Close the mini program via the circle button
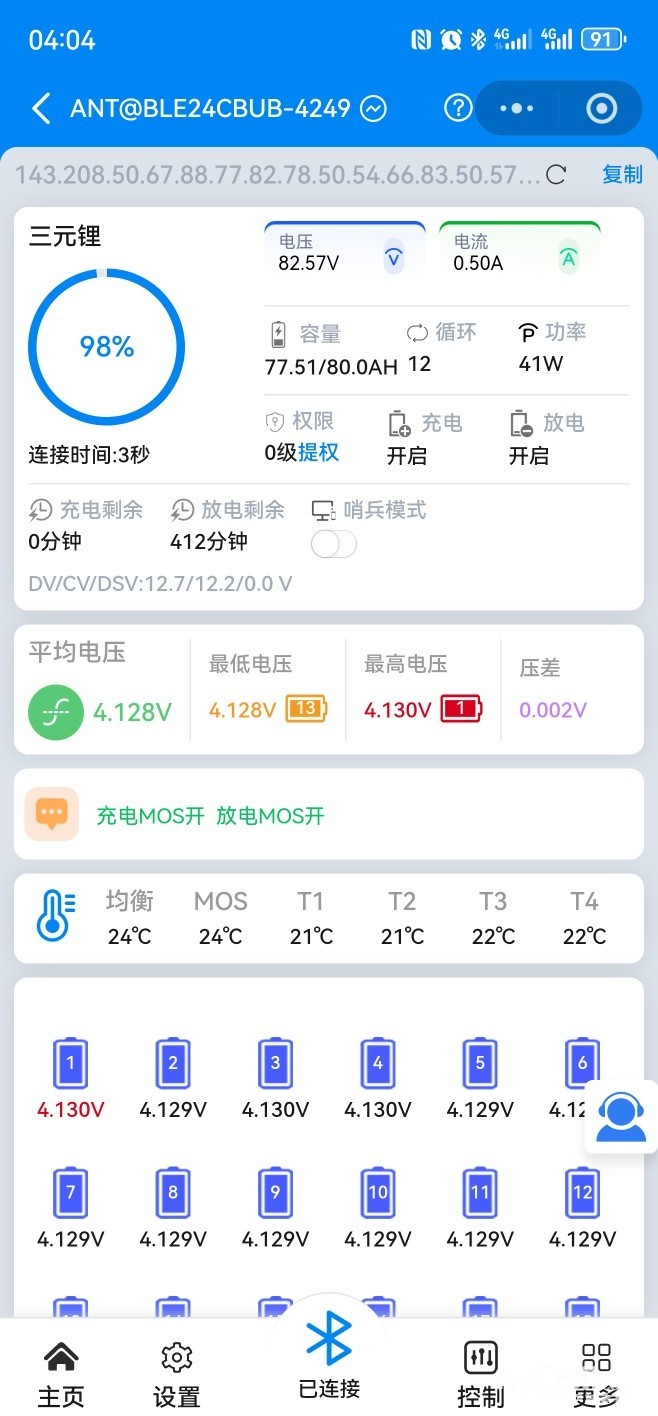Viewport: 658px width, 1416px height. tap(601, 108)
